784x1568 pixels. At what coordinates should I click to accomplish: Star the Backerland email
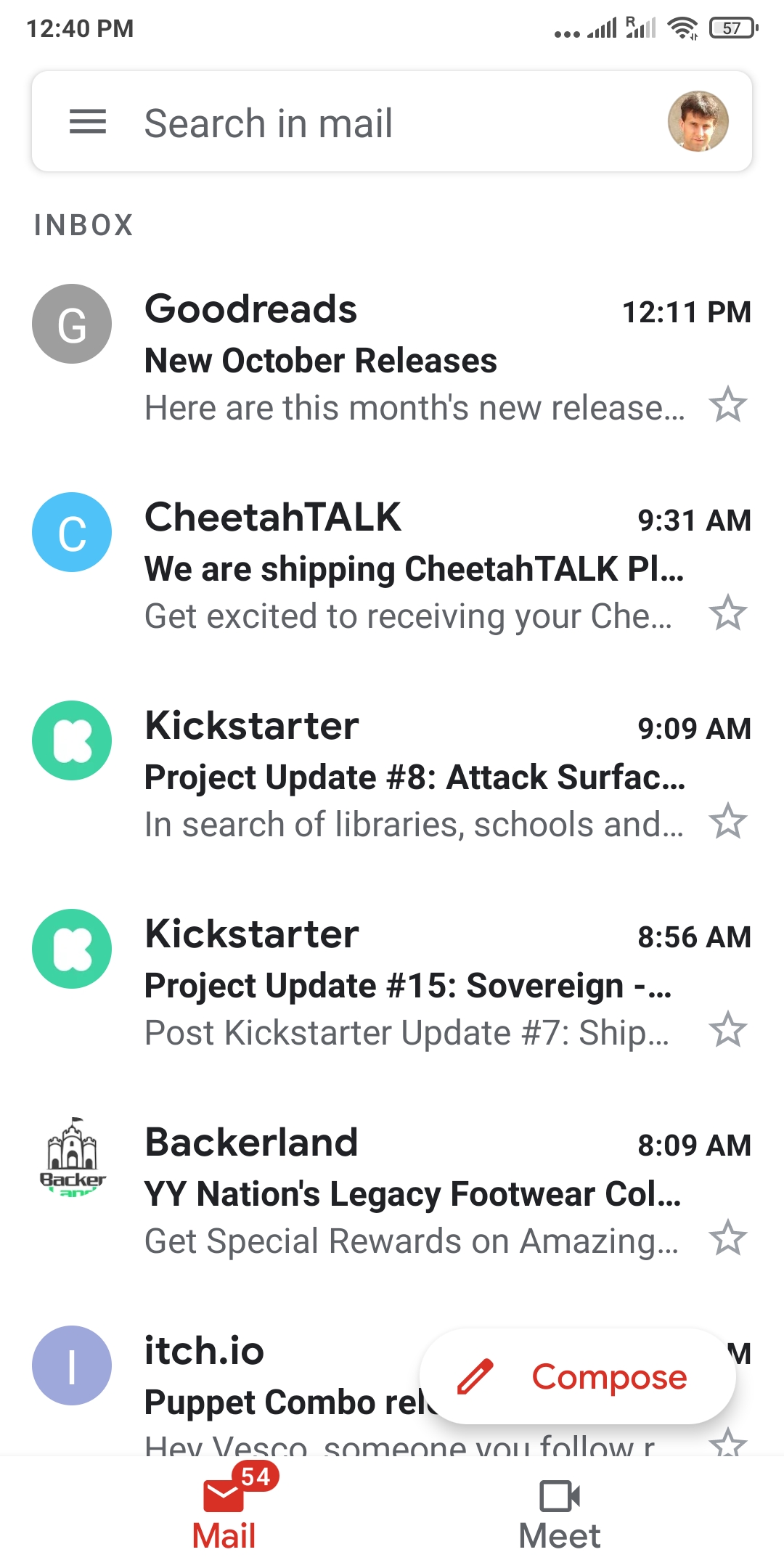(x=727, y=1239)
